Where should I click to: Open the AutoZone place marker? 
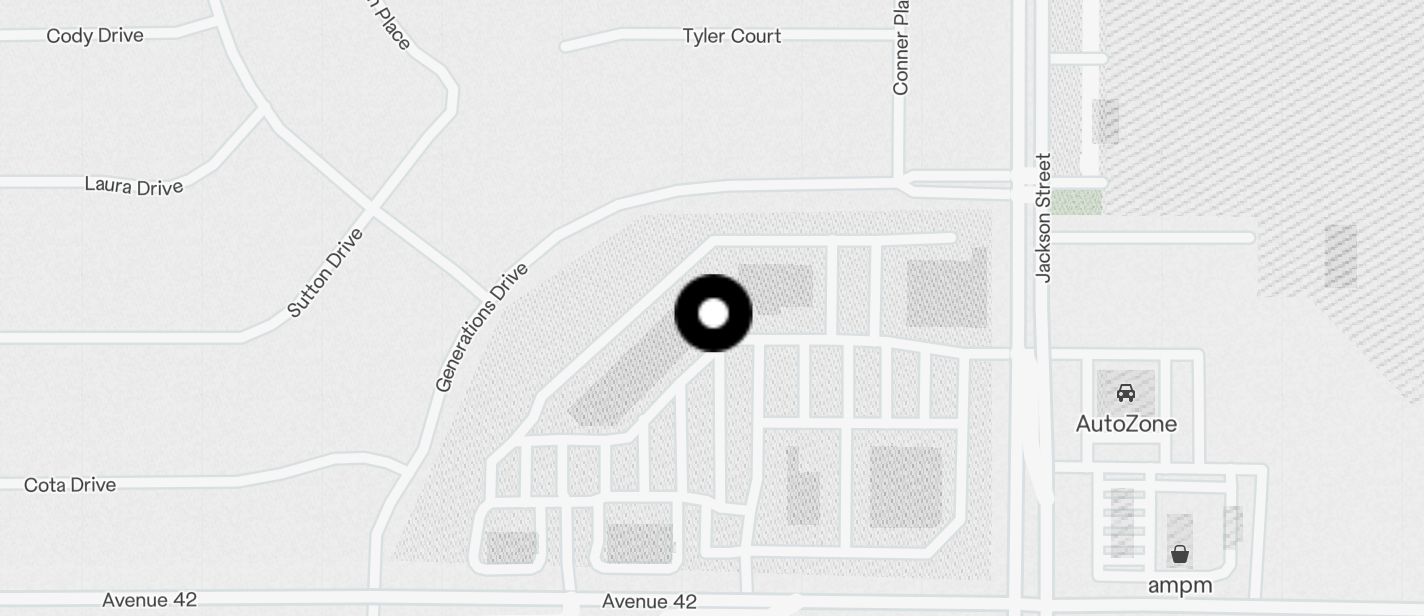[x=1126, y=393]
